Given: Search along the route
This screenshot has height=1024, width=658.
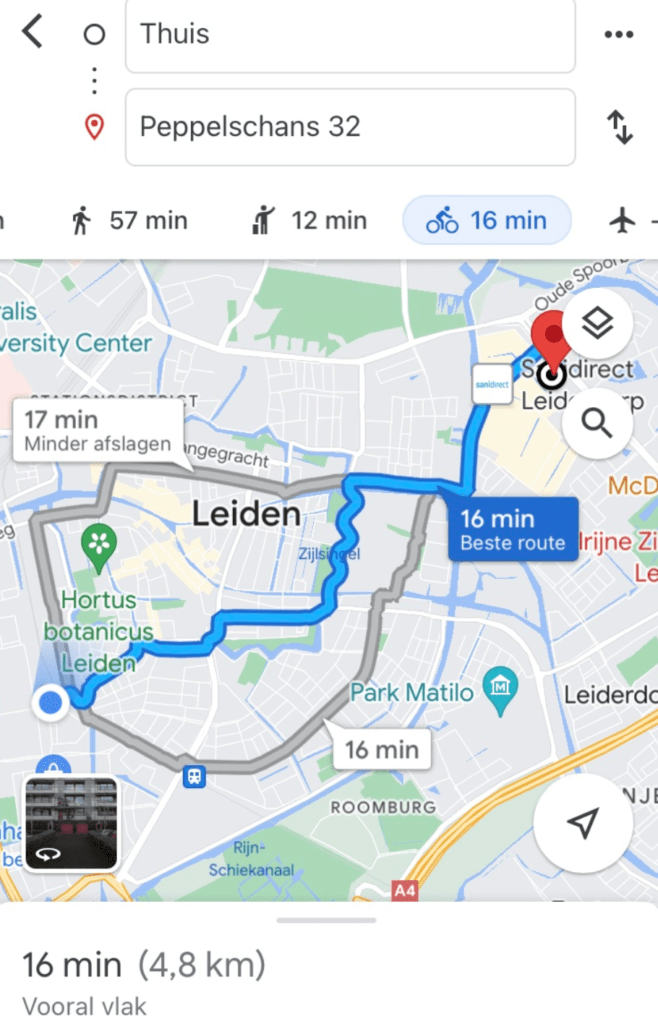Looking at the screenshot, I should (x=597, y=423).
